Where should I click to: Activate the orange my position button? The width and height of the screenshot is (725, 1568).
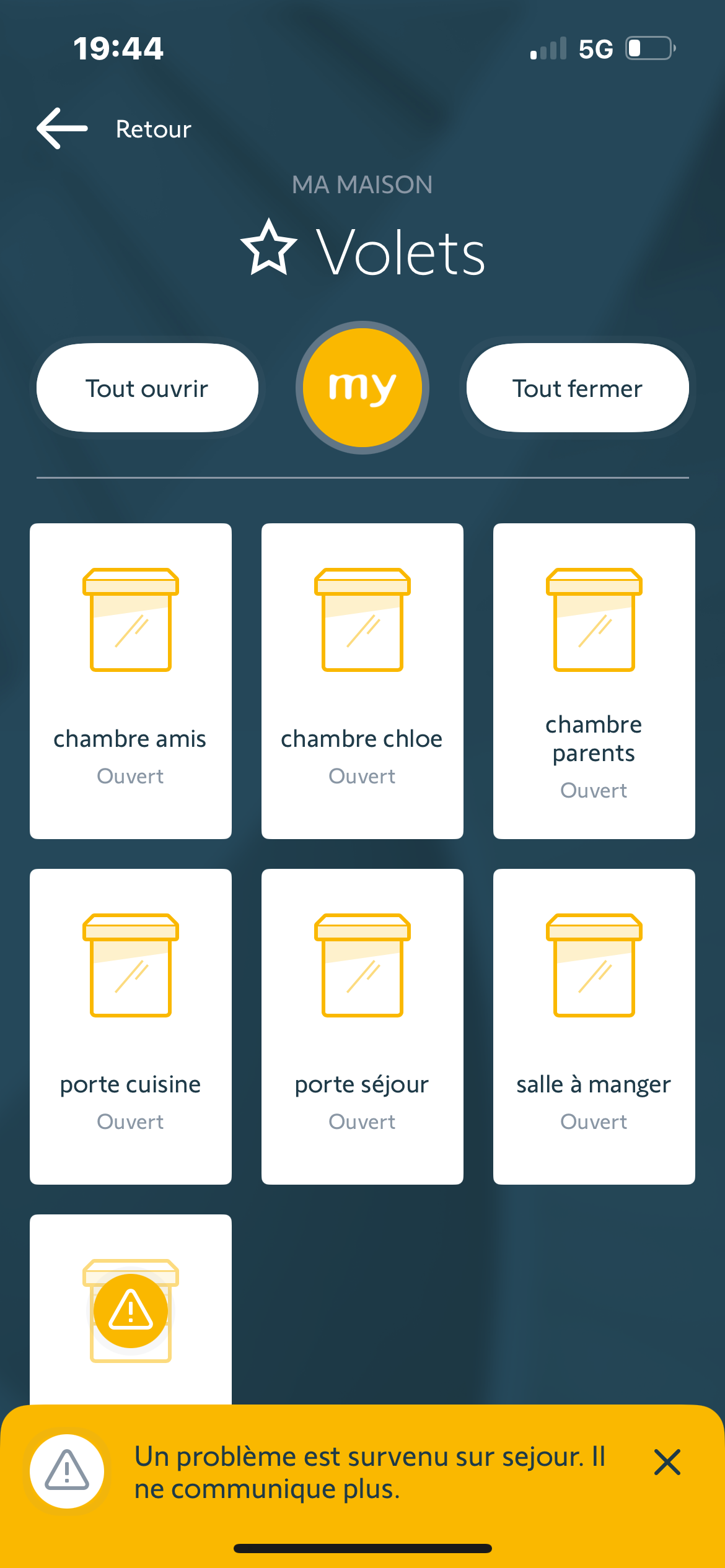click(362, 388)
